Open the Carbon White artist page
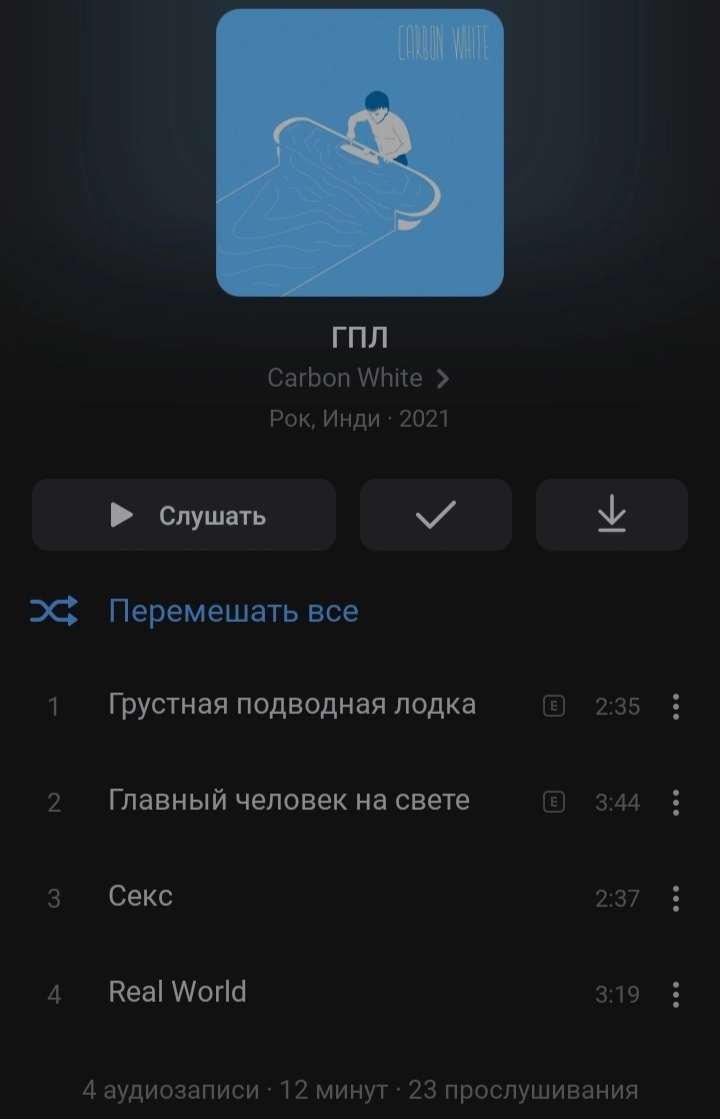This screenshot has height=1119, width=720. coord(358,378)
